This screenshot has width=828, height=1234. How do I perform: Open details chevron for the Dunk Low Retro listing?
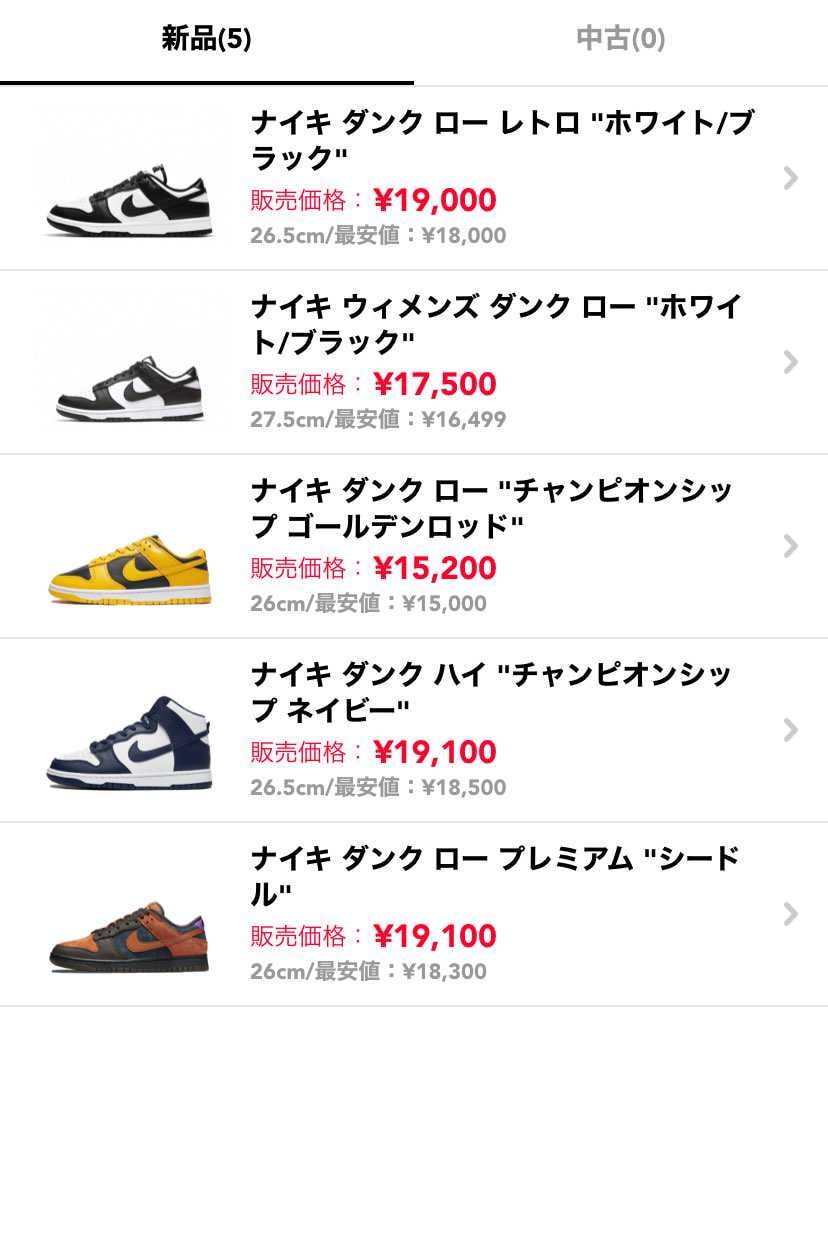tap(790, 179)
